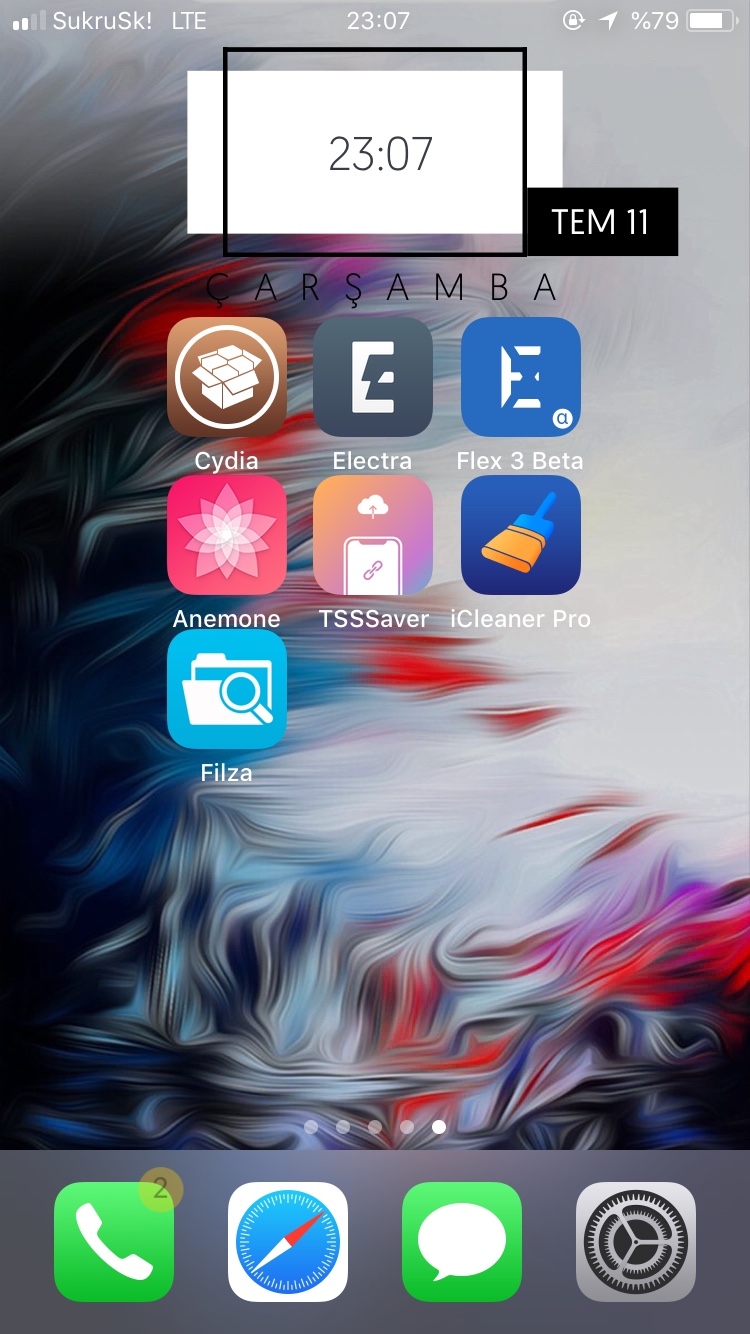
Task: Open TSSSaver blob saver
Action: pos(373,535)
